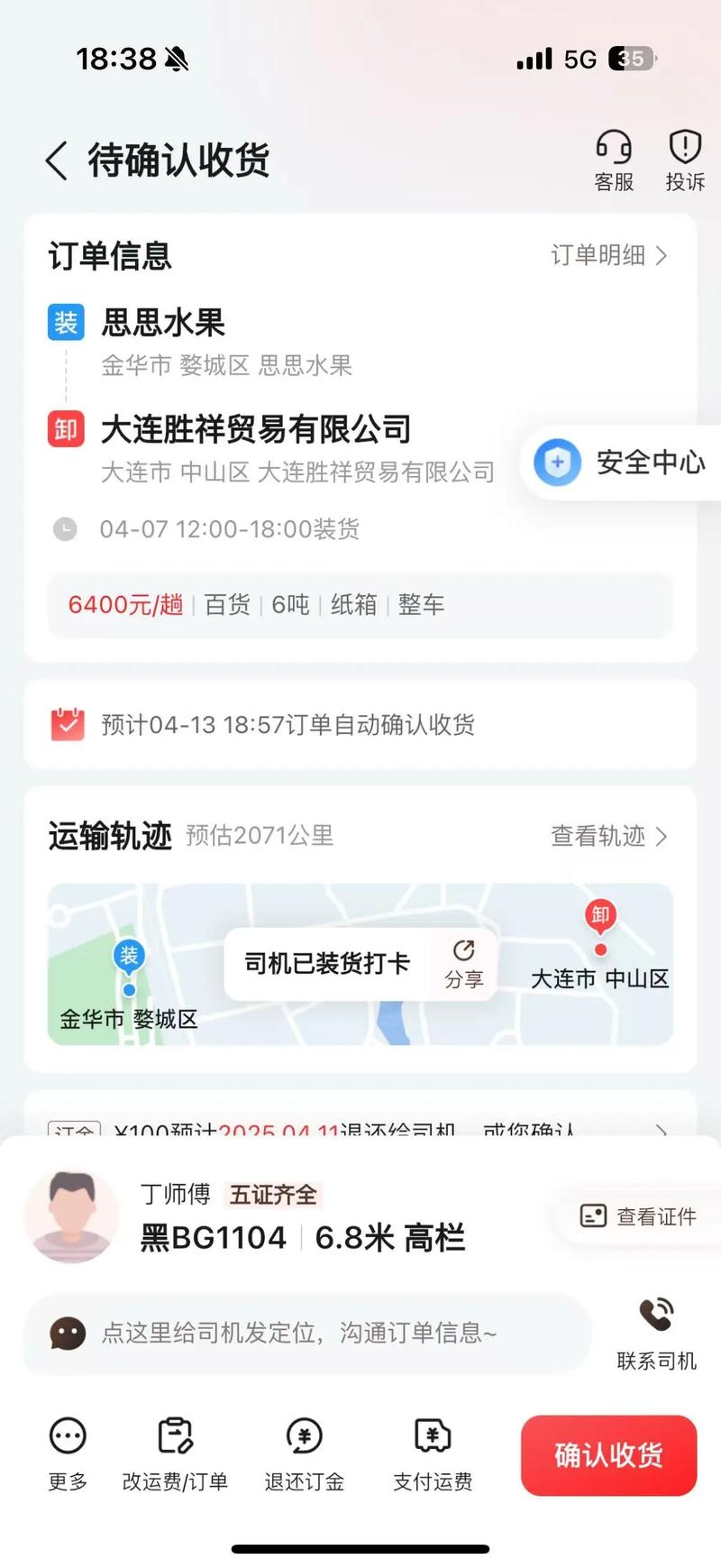Image resolution: width=721 pixels, height=1568 pixels.
Task: Open customer service via the 客服 headset icon
Action: coord(613,159)
